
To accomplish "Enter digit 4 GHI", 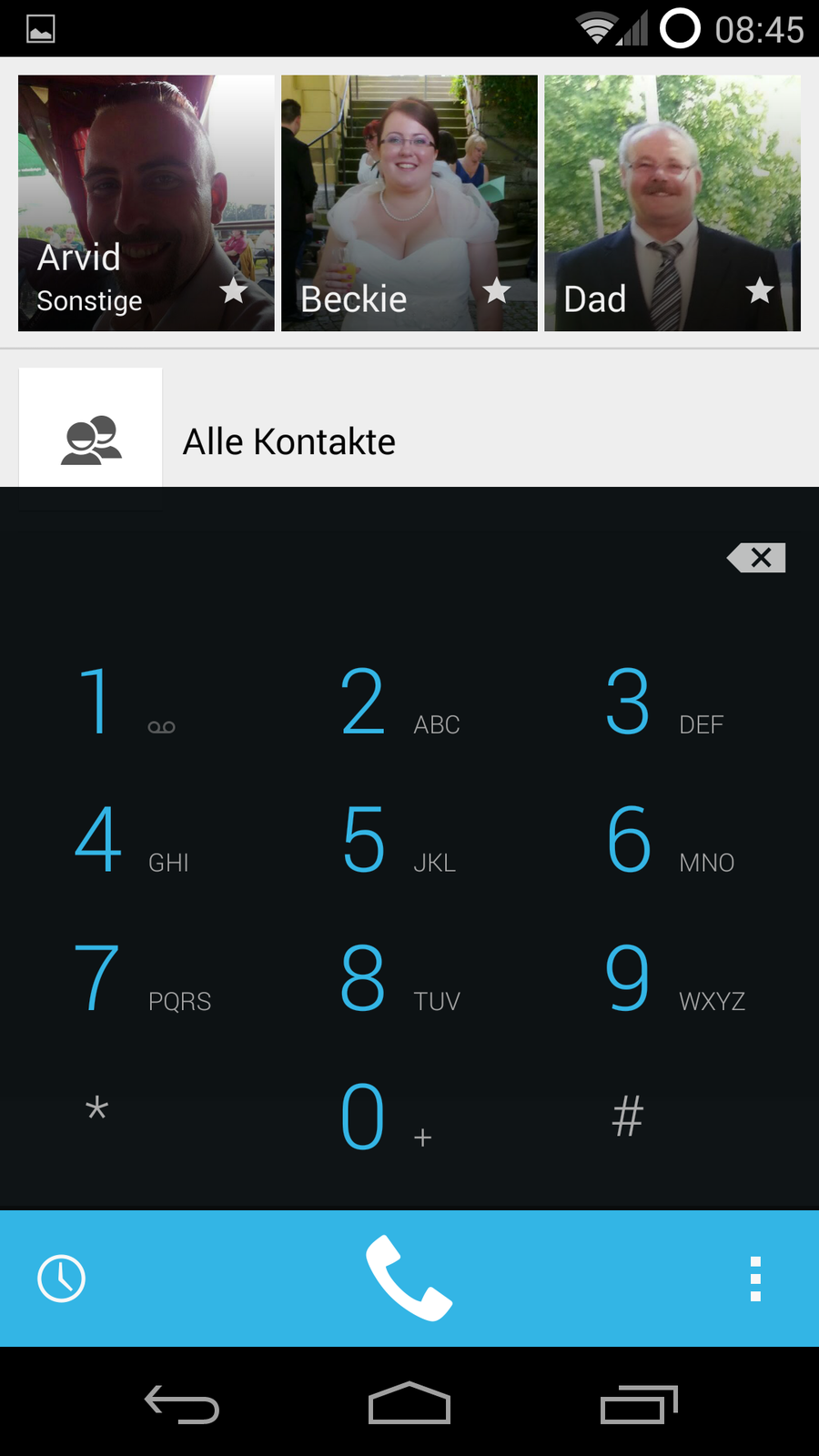I will pos(129,841).
